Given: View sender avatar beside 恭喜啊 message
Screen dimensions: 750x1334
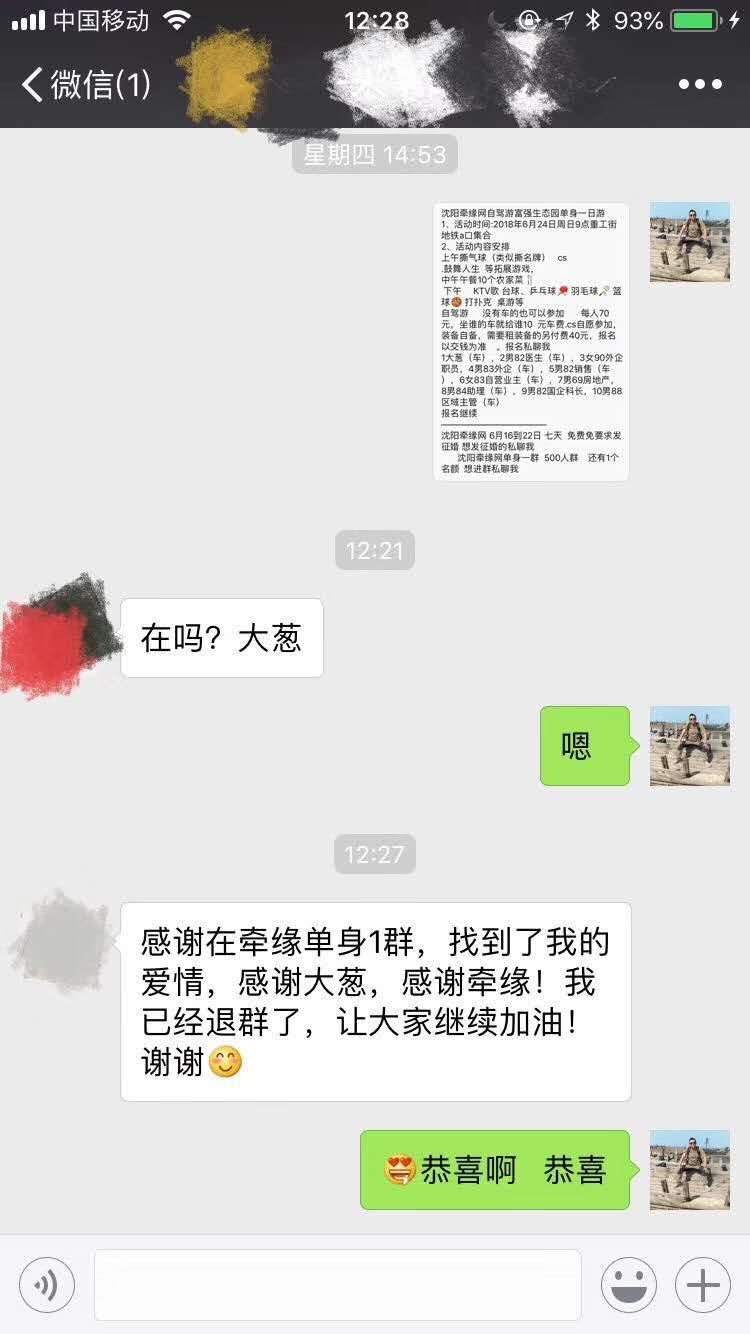Looking at the screenshot, I should [x=690, y=1170].
